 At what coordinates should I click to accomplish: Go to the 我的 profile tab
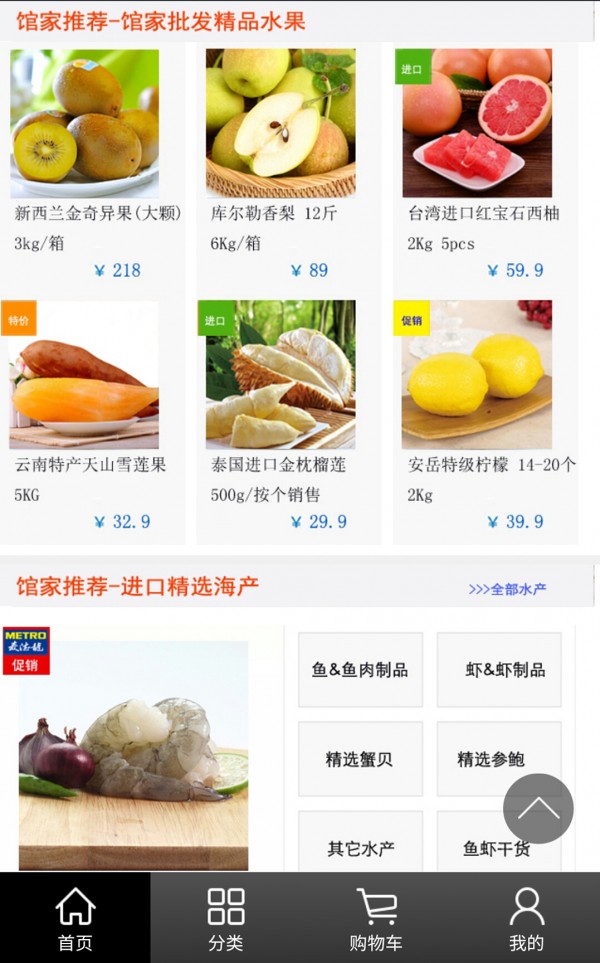click(x=526, y=918)
